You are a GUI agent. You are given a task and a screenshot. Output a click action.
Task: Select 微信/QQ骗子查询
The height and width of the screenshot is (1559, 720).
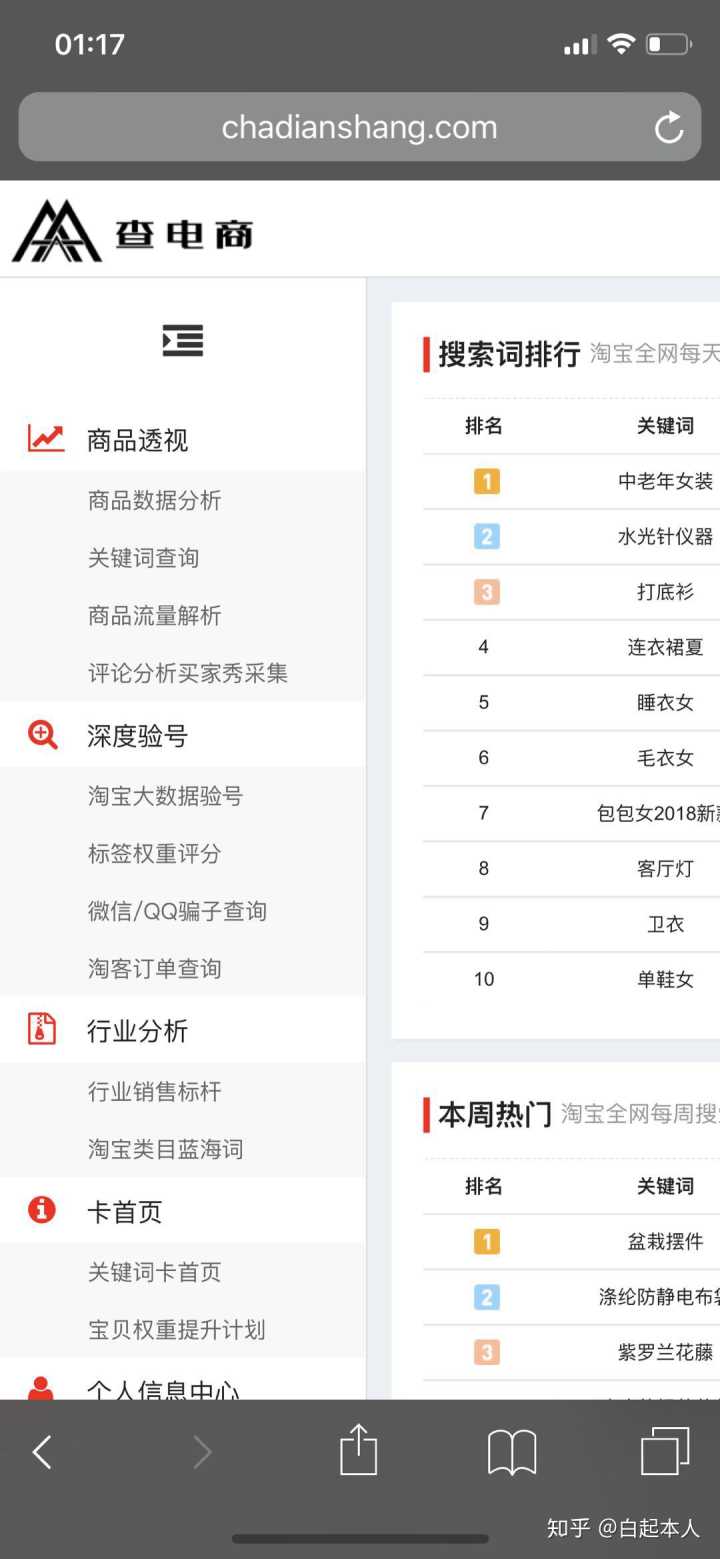[x=177, y=911]
